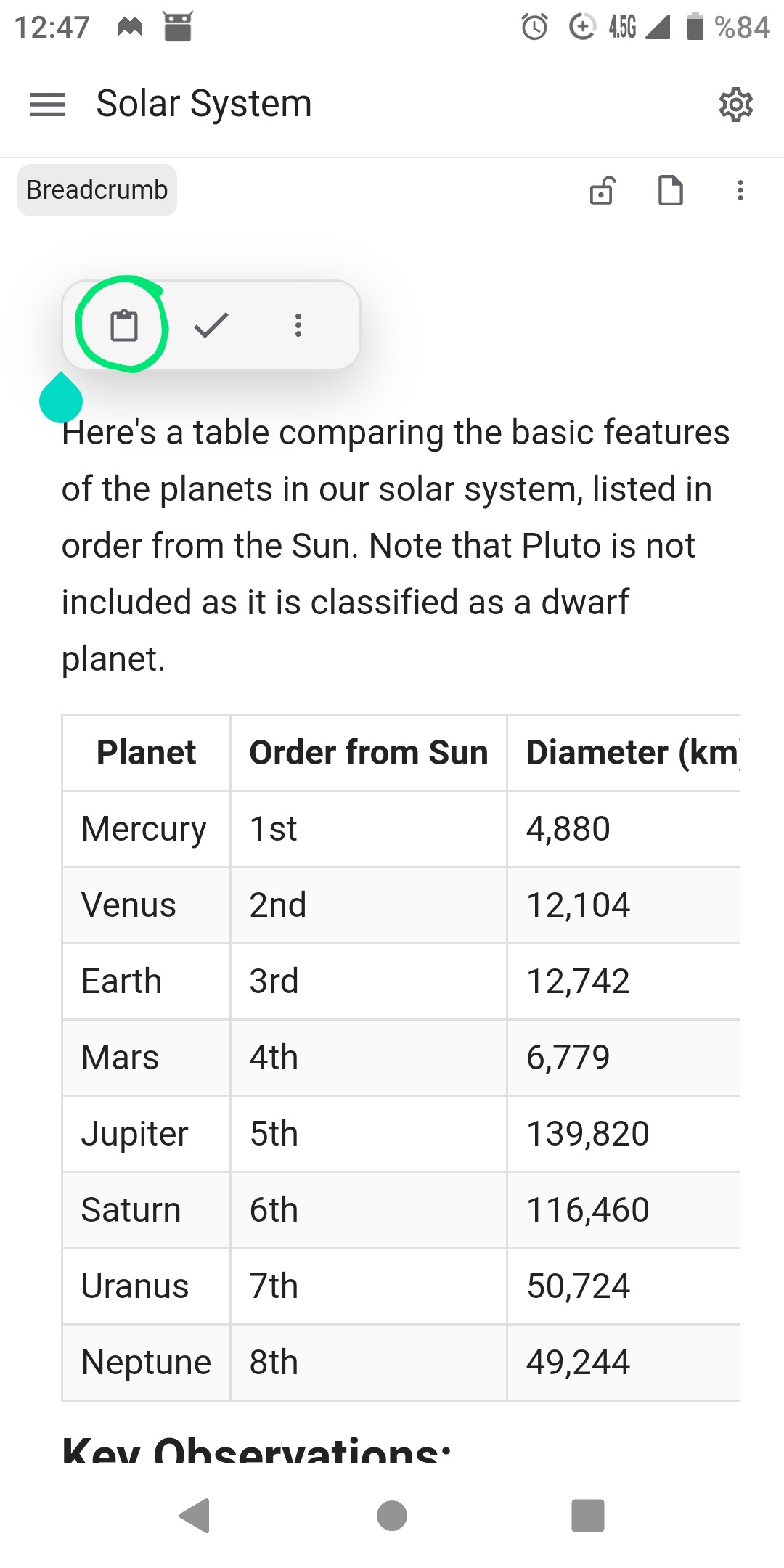Open the document page icon

point(670,191)
